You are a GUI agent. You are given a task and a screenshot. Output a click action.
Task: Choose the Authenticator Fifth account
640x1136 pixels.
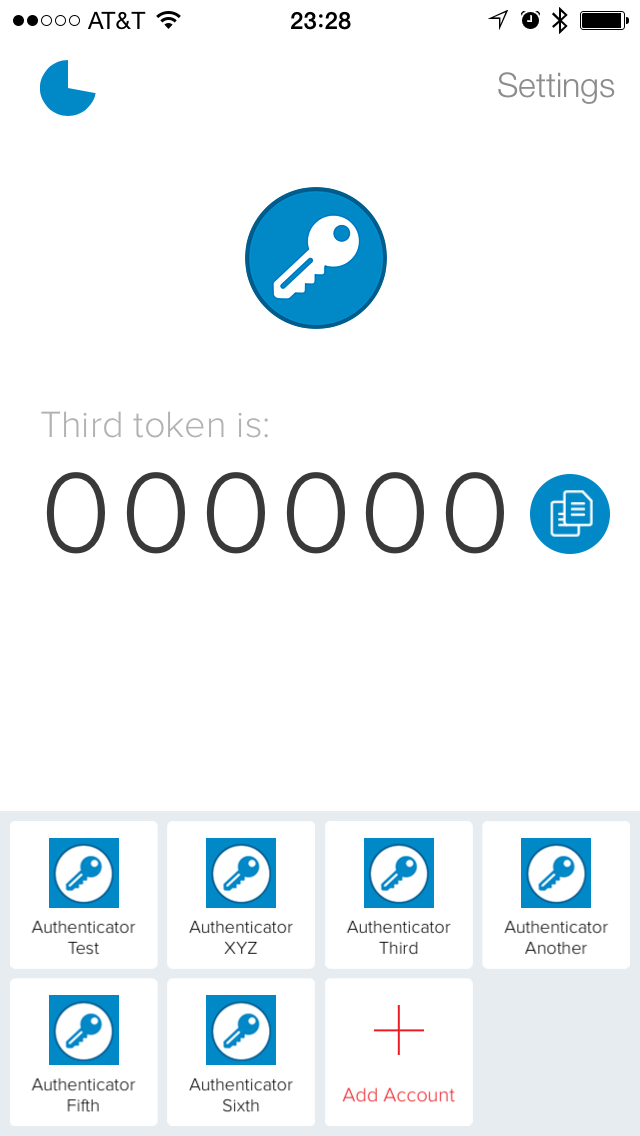pos(84,1052)
